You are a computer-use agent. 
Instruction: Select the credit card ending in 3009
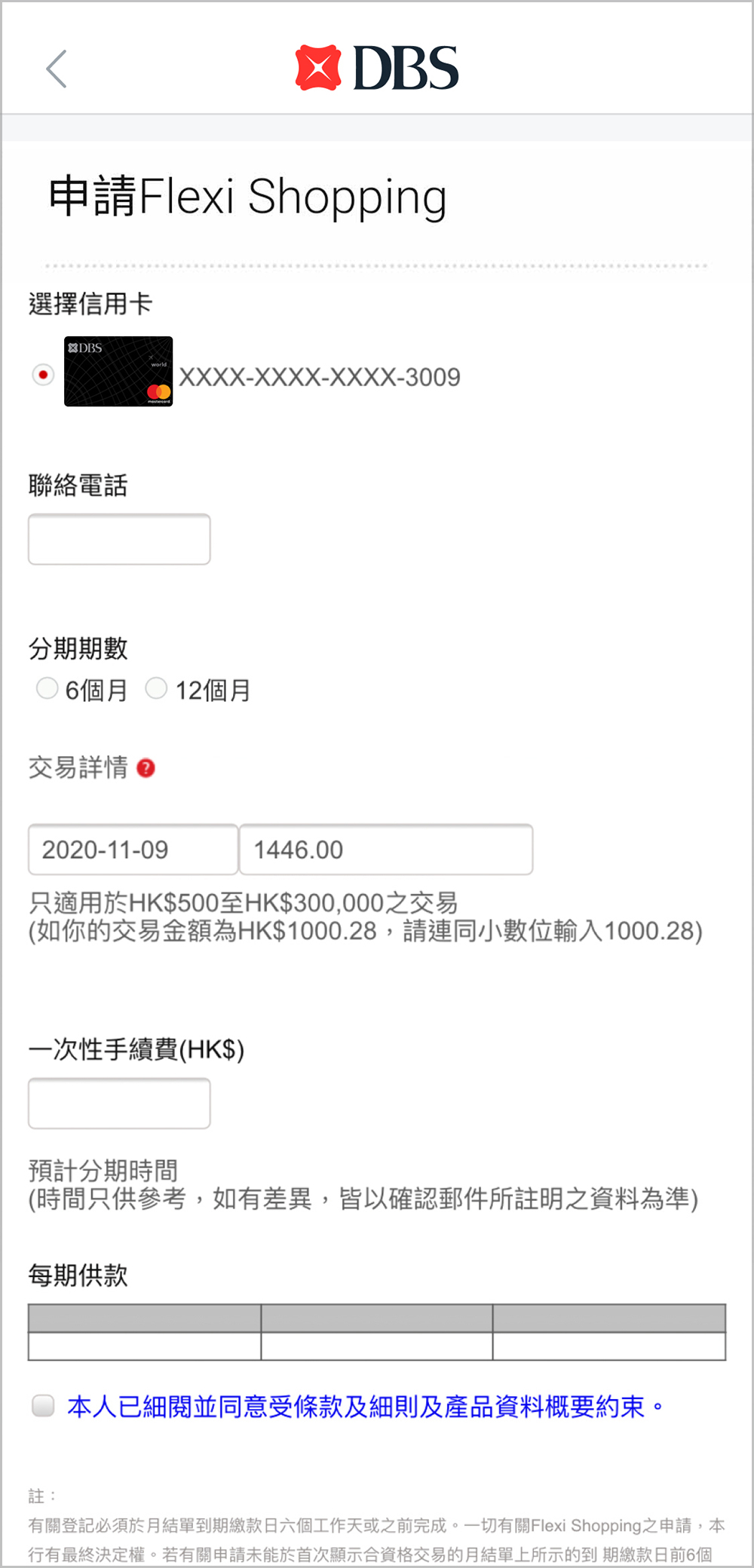(43, 375)
